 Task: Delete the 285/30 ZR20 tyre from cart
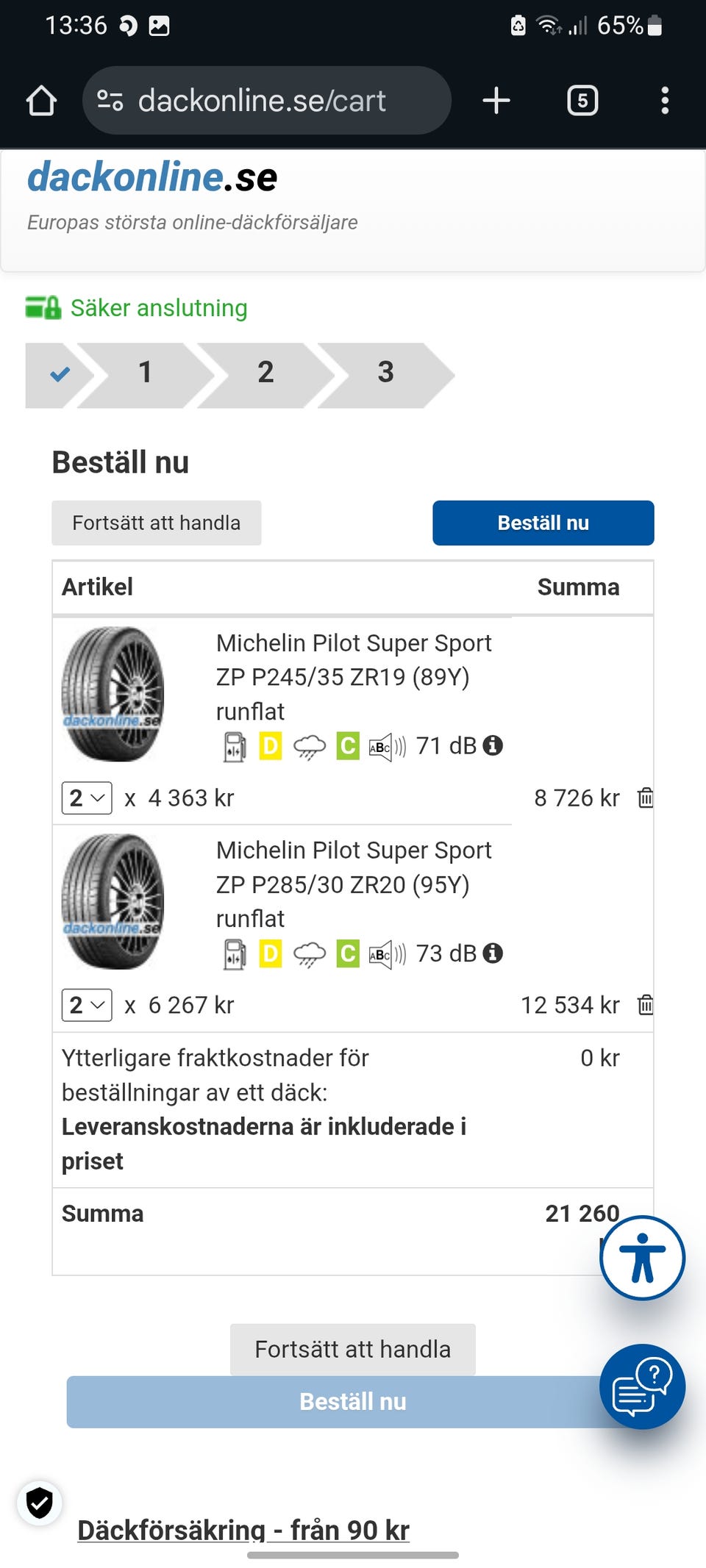(x=645, y=1005)
